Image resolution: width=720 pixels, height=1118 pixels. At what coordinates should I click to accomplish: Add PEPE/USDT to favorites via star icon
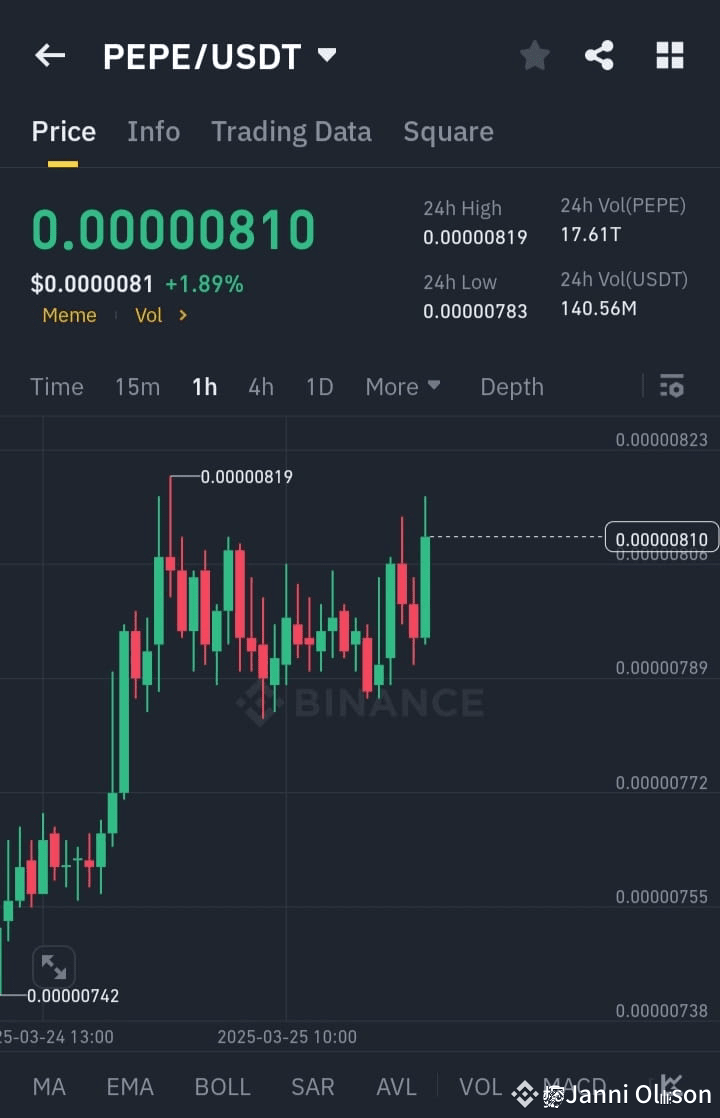pyautogui.click(x=534, y=55)
